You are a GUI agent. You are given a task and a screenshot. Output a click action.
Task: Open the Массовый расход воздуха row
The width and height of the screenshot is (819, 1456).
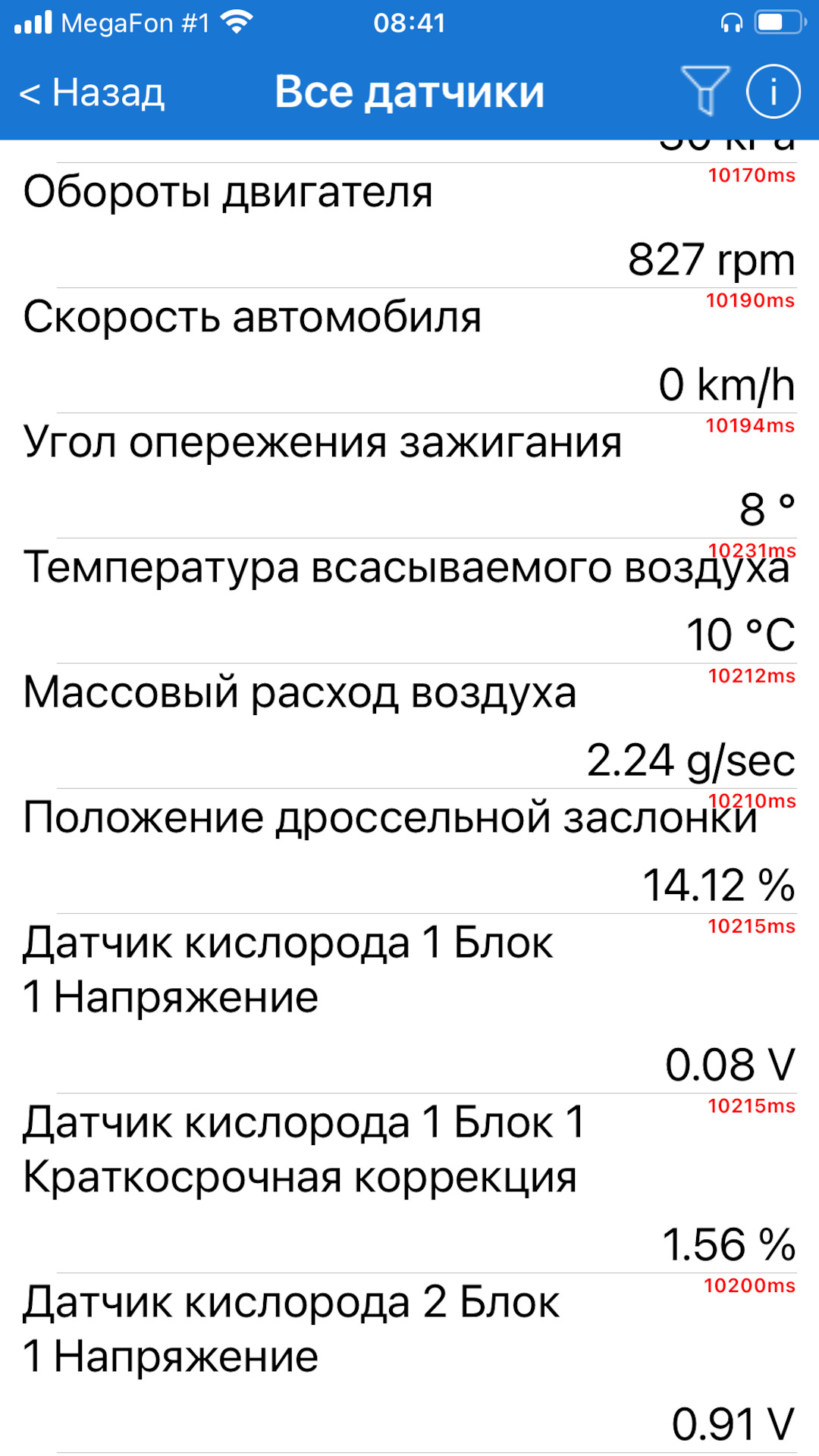[x=409, y=726]
